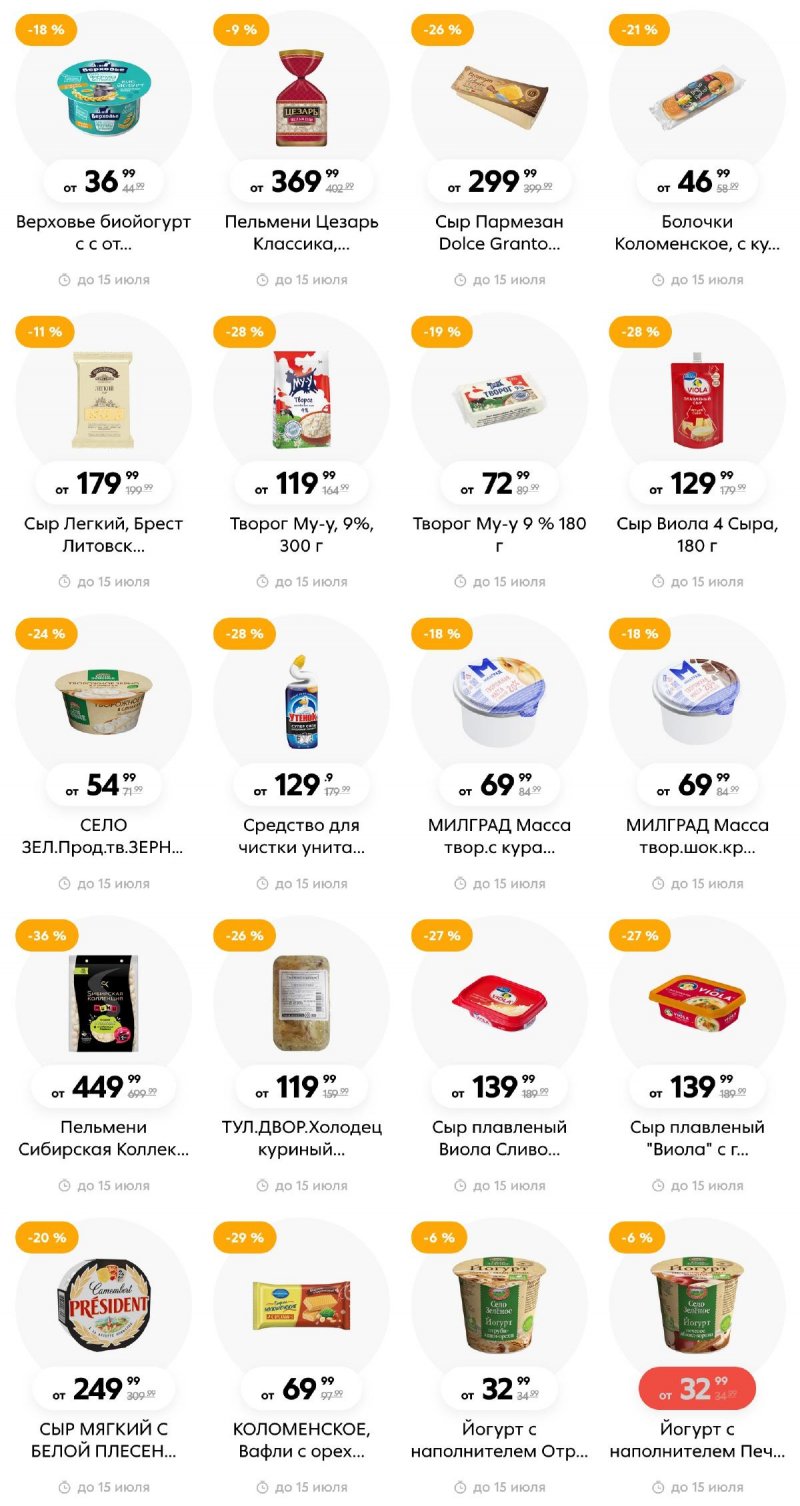View Сыр Пармезан Dolce Granto item
The height and width of the screenshot is (1506, 800).
pyautogui.click(x=499, y=95)
